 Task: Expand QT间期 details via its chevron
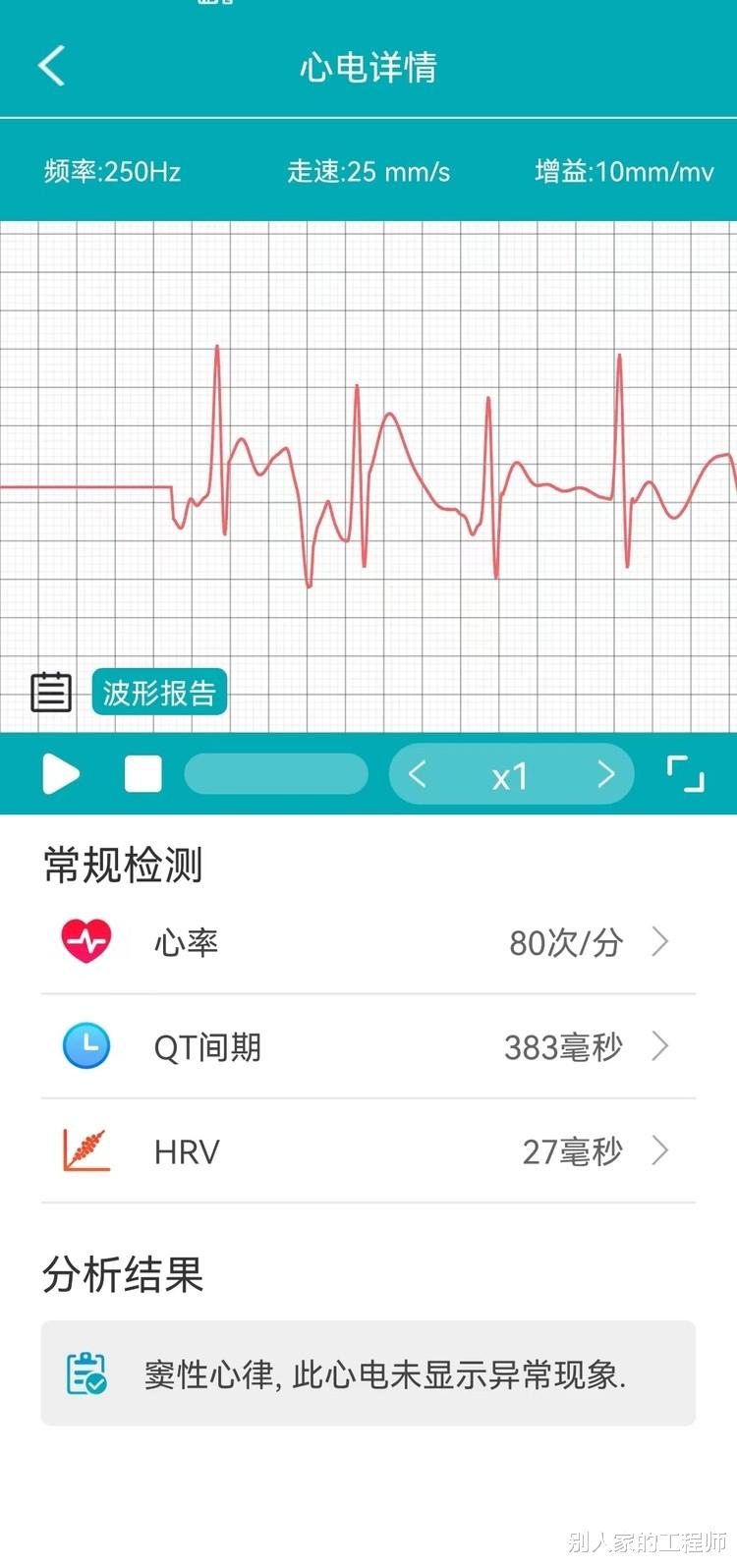(x=659, y=1046)
